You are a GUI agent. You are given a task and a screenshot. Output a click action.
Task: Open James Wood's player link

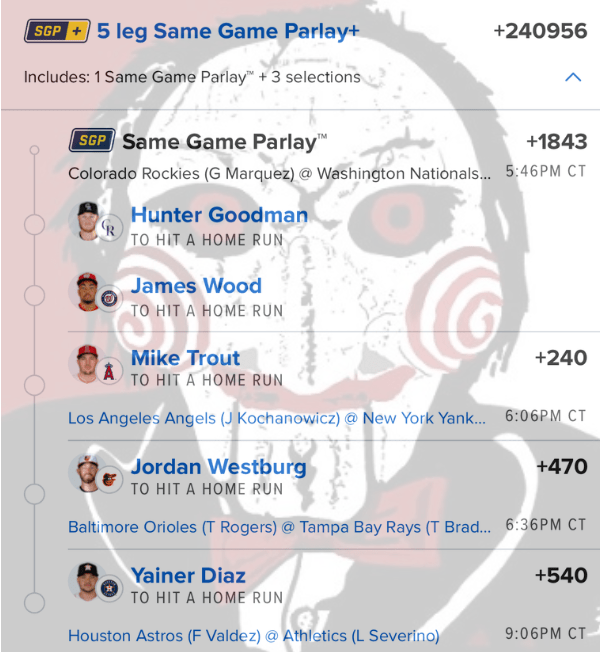click(196, 286)
